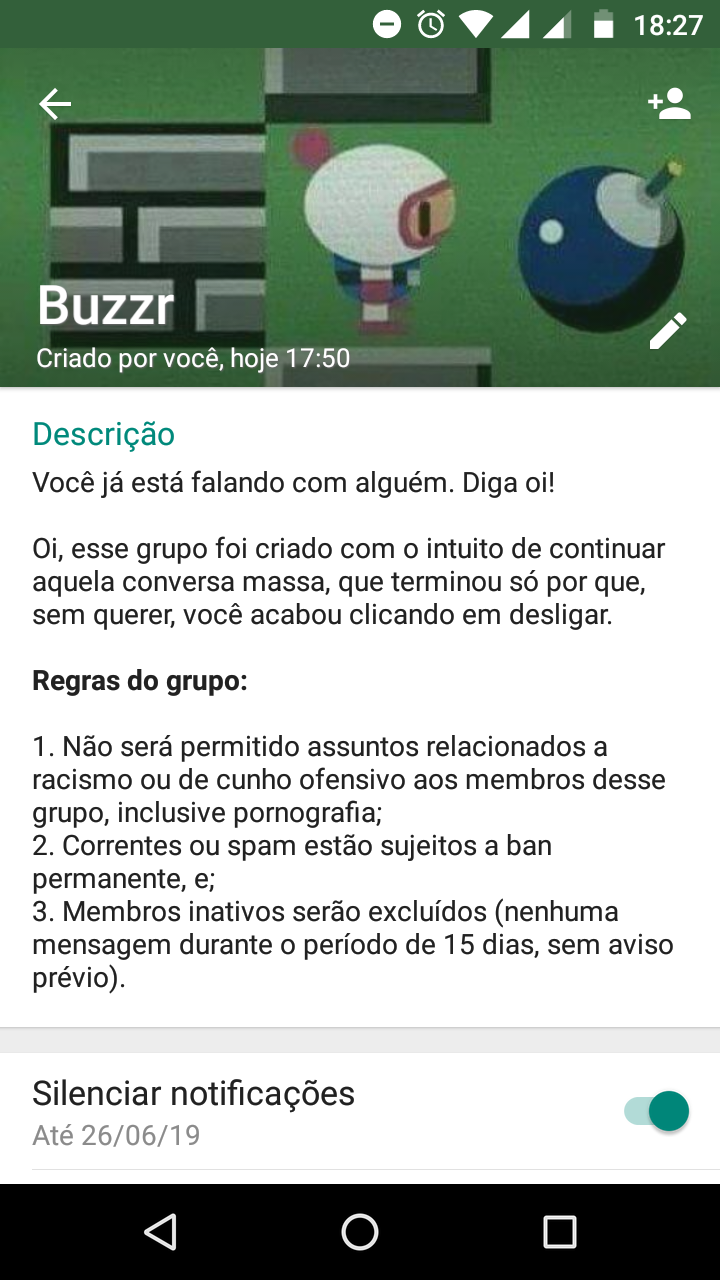Tap the Android home button
720x1280 pixels.
(x=360, y=1234)
